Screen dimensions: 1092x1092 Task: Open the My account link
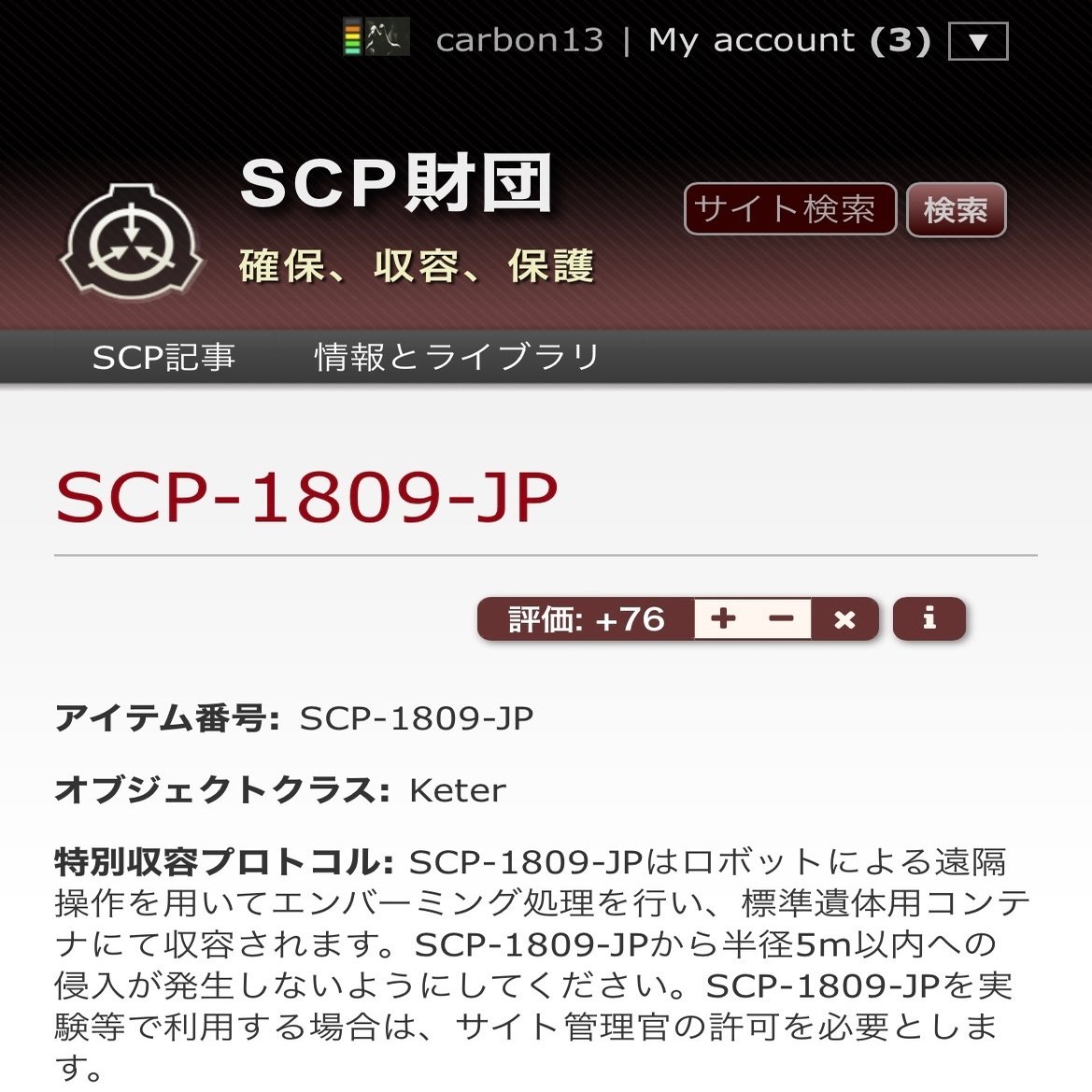[x=751, y=40]
